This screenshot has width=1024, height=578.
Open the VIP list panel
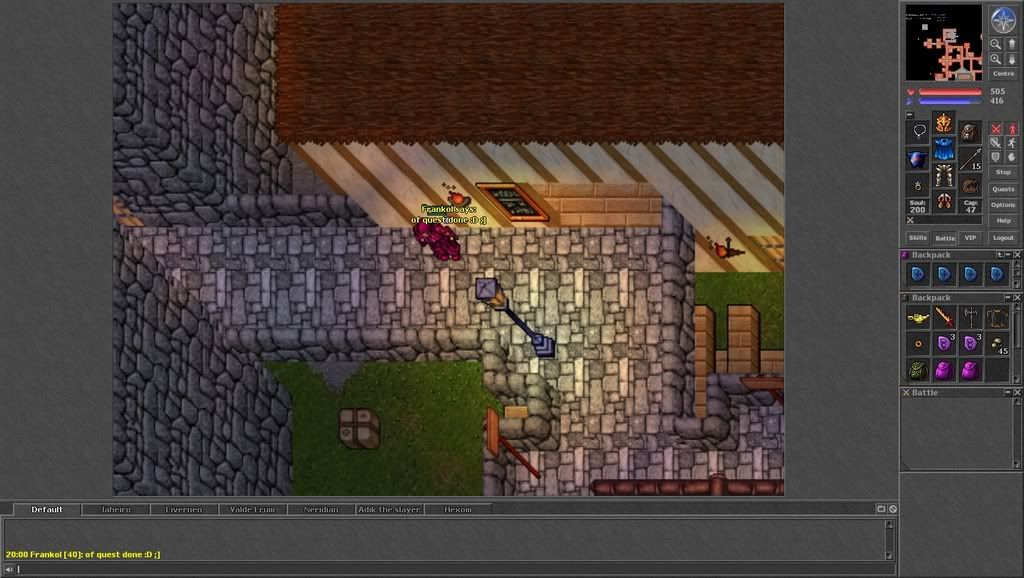970,238
